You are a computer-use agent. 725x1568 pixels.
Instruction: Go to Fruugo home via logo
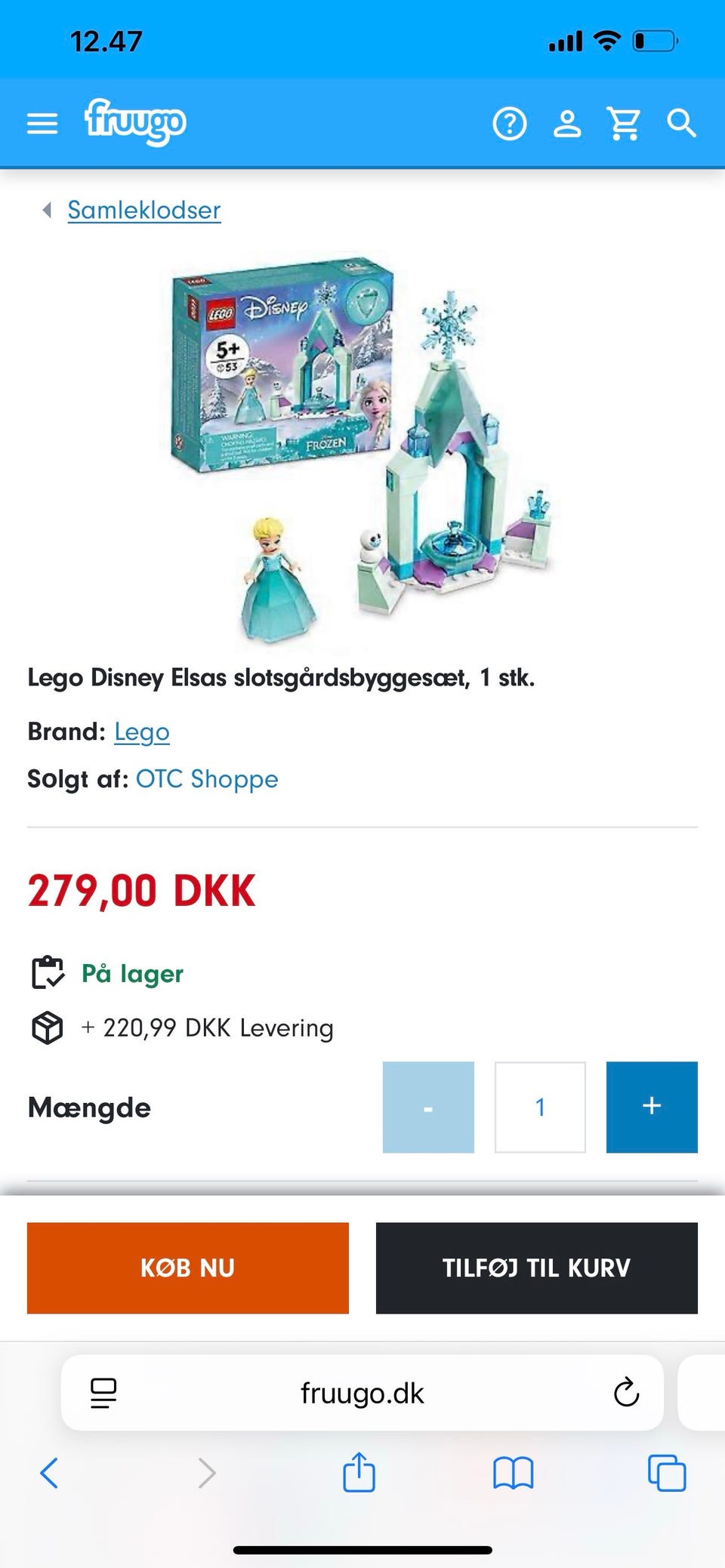(x=135, y=122)
